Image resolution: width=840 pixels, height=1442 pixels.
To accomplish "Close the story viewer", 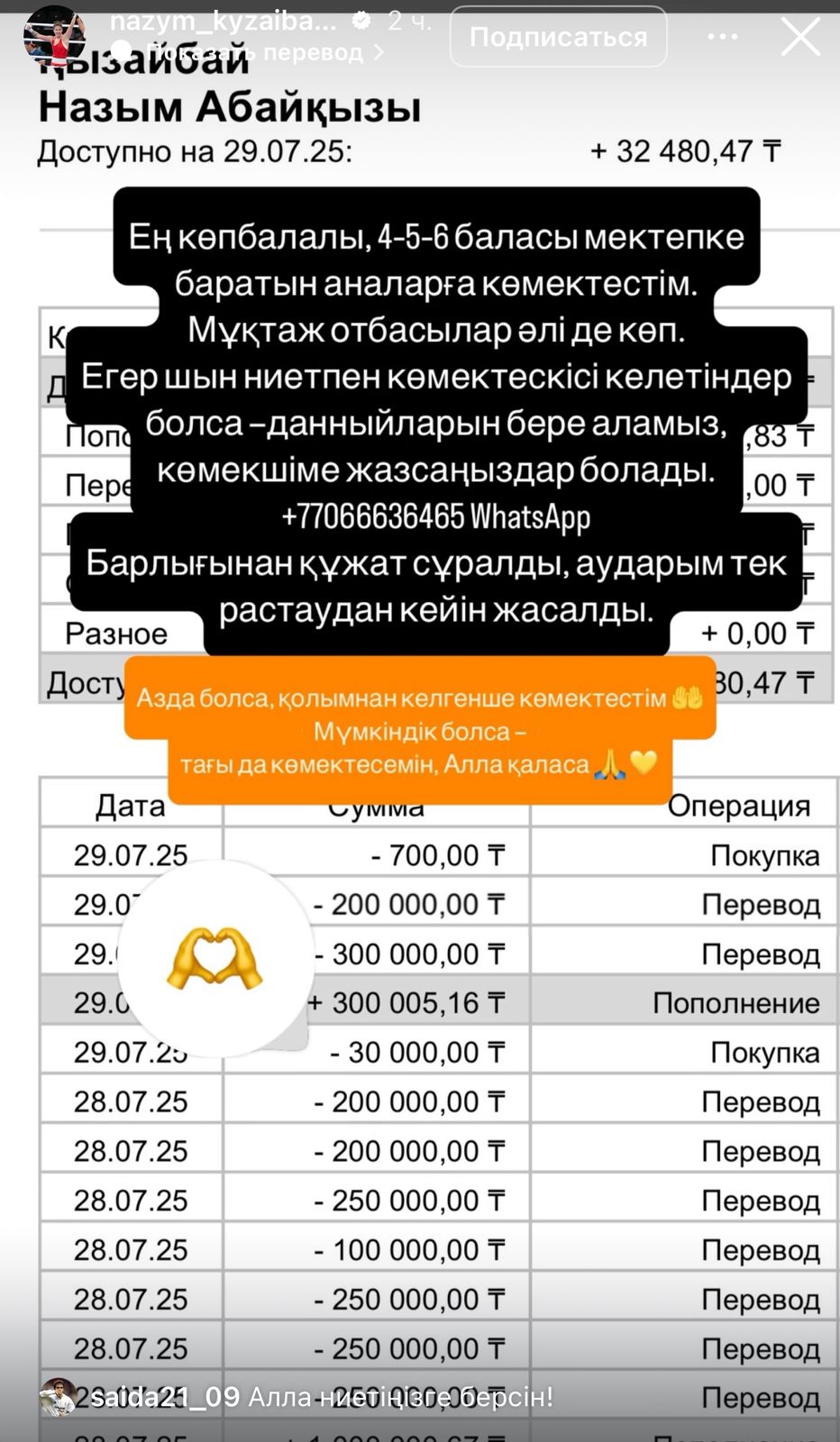I will (x=800, y=37).
